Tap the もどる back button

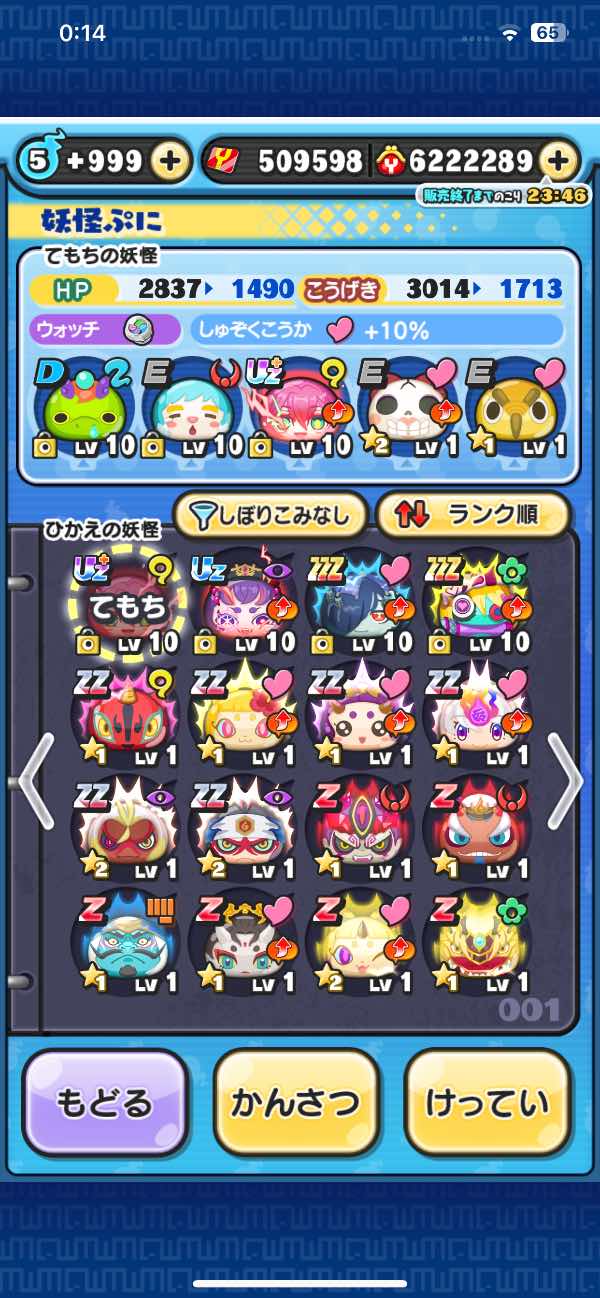[105, 1102]
